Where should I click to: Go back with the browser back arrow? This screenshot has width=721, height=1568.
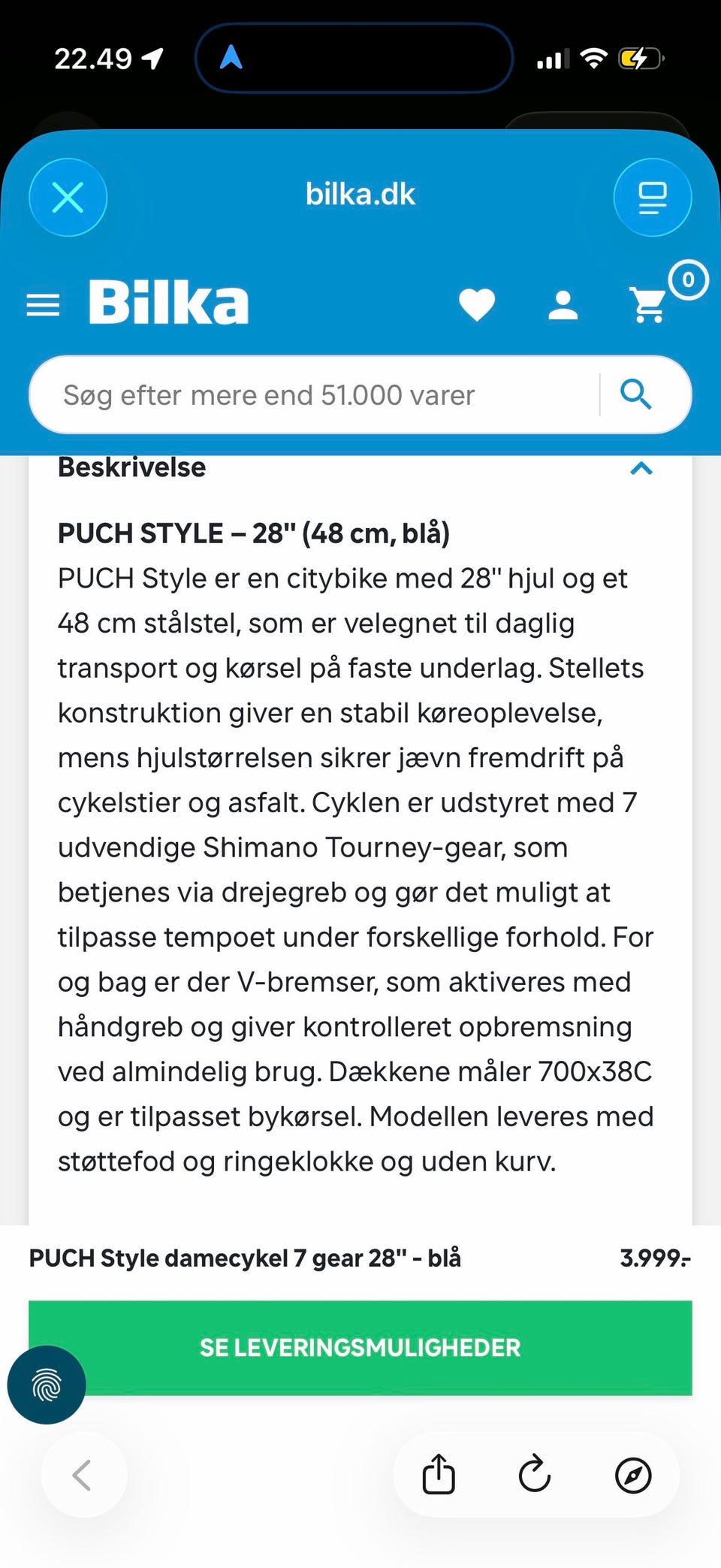point(83,1475)
